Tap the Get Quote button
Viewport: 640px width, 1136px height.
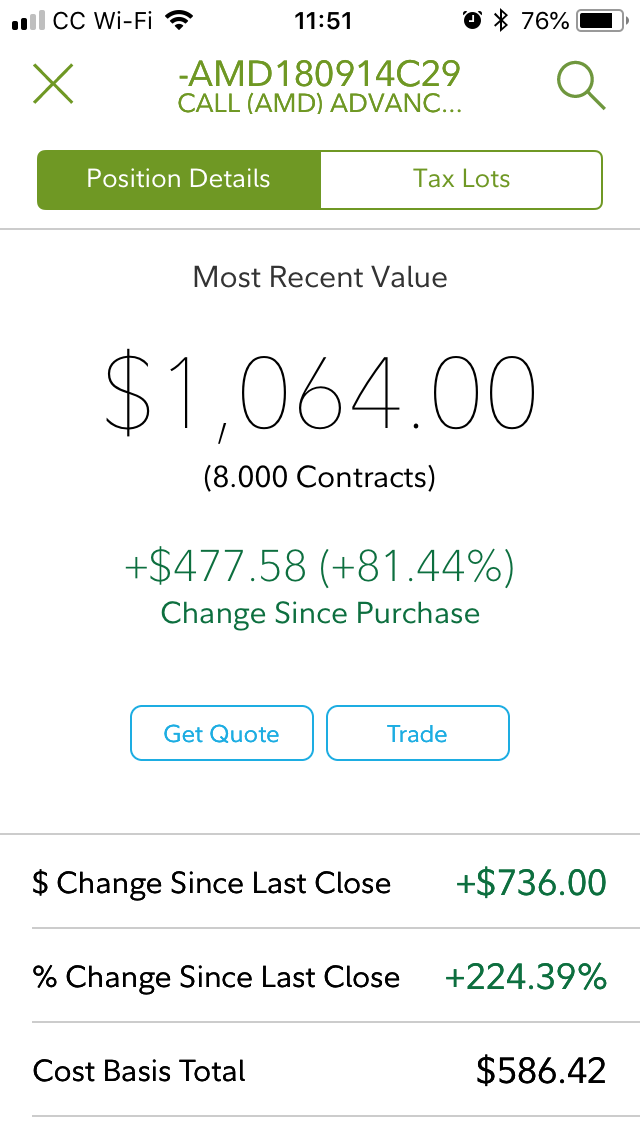tap(222, 733)
